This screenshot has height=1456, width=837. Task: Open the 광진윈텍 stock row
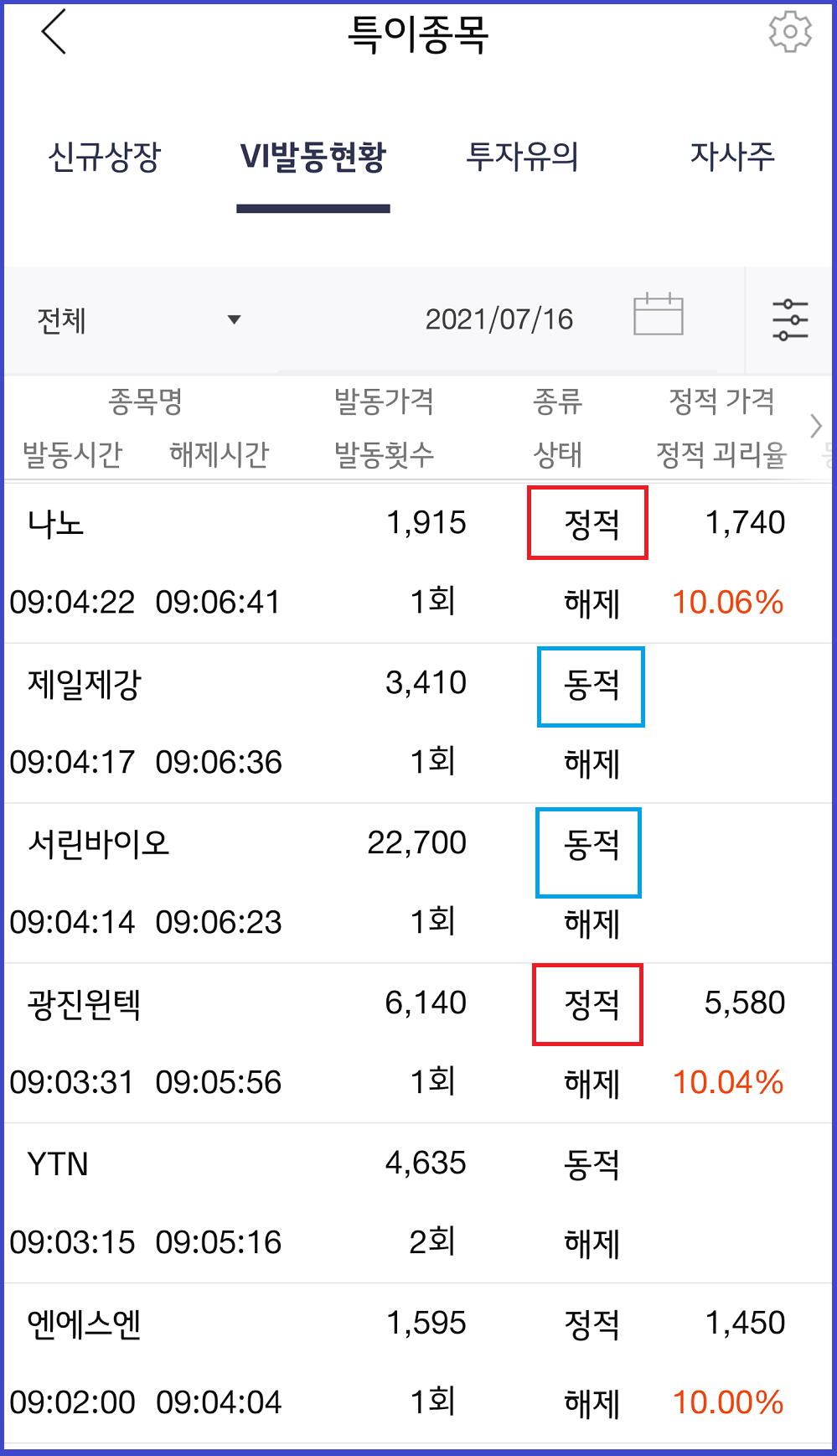418,1044
